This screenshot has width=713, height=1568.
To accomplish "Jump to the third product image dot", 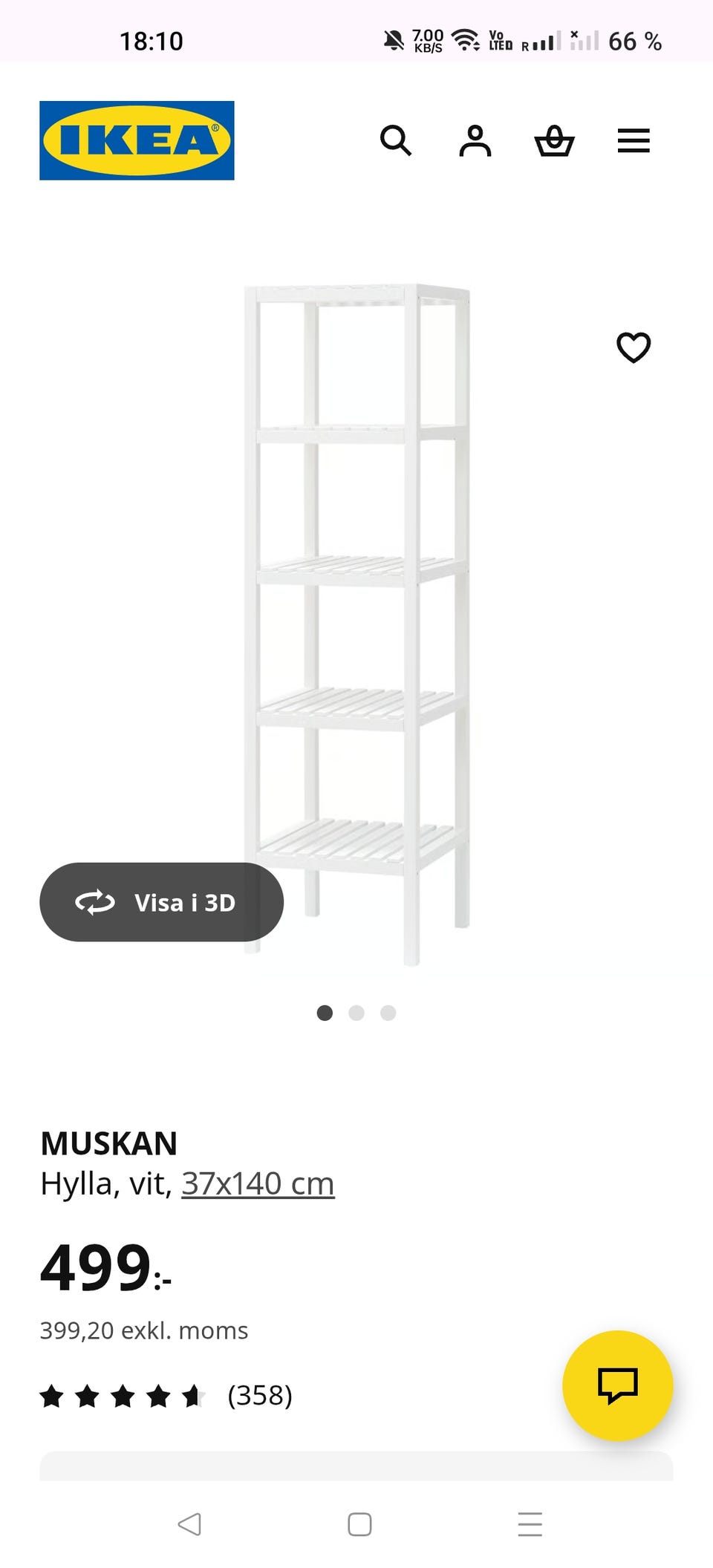I will point(388,1013).
